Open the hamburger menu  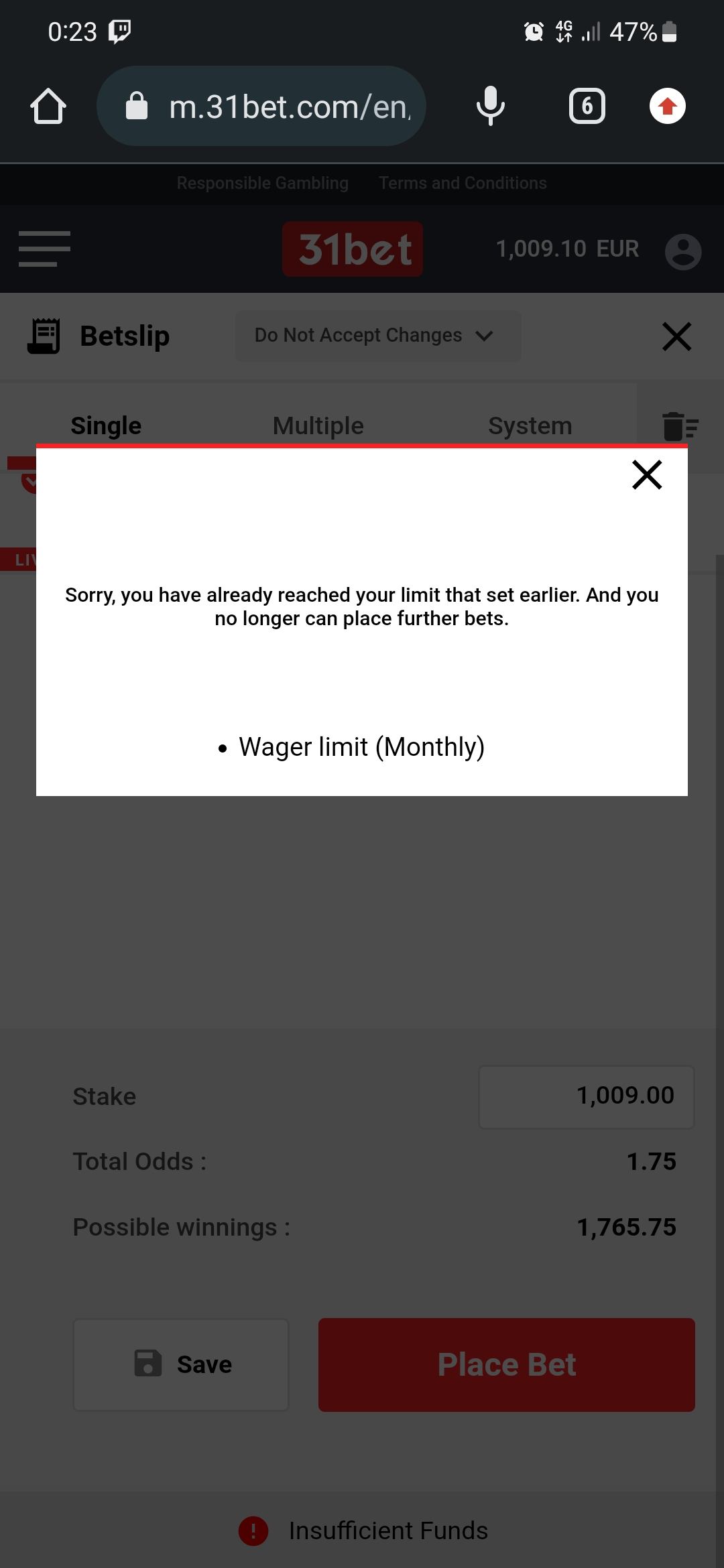pos(44,249)
